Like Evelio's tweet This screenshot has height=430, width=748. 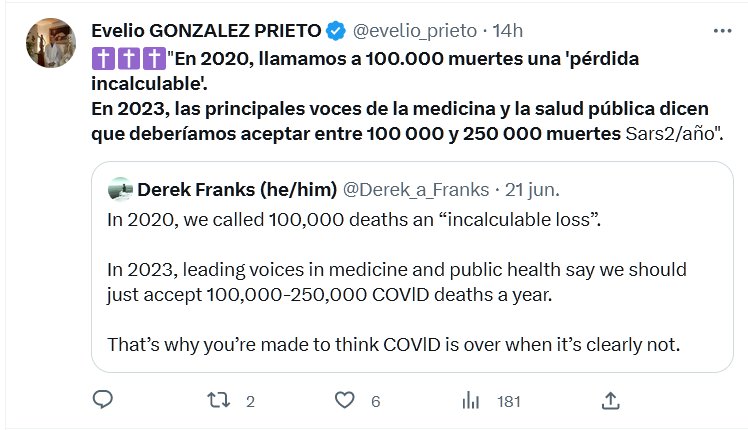(x=345, y=401)
